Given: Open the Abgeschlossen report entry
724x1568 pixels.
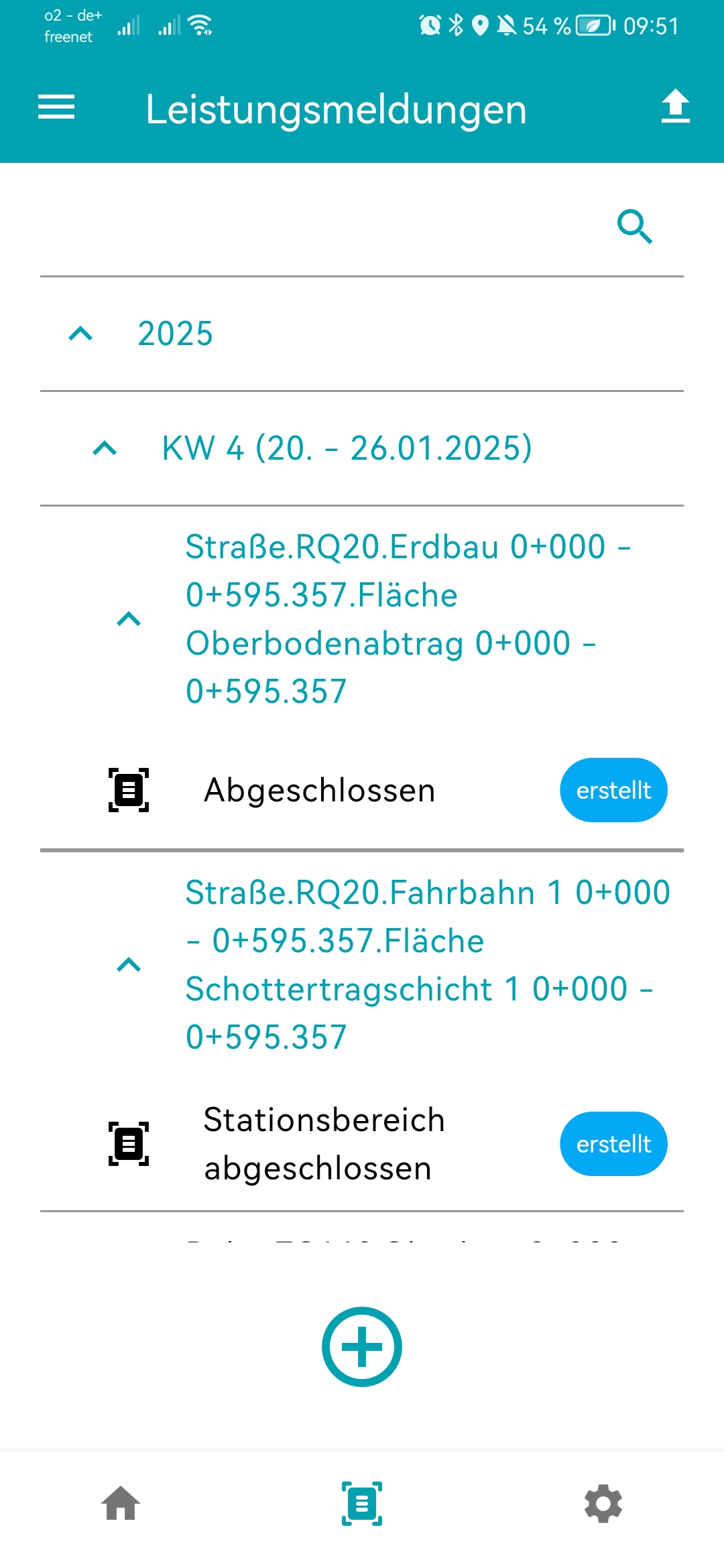Looking at the screenshot, I should coord(319,790).
